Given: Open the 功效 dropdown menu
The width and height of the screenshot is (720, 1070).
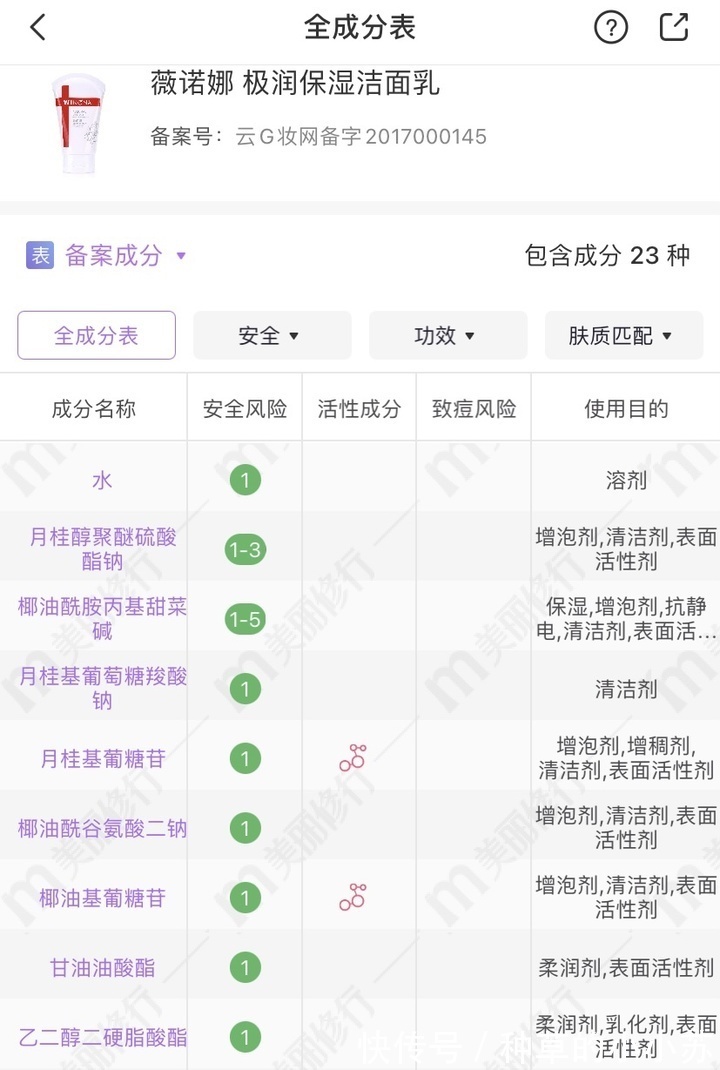Looking at the screenshot, I should (x=447, y=336).
